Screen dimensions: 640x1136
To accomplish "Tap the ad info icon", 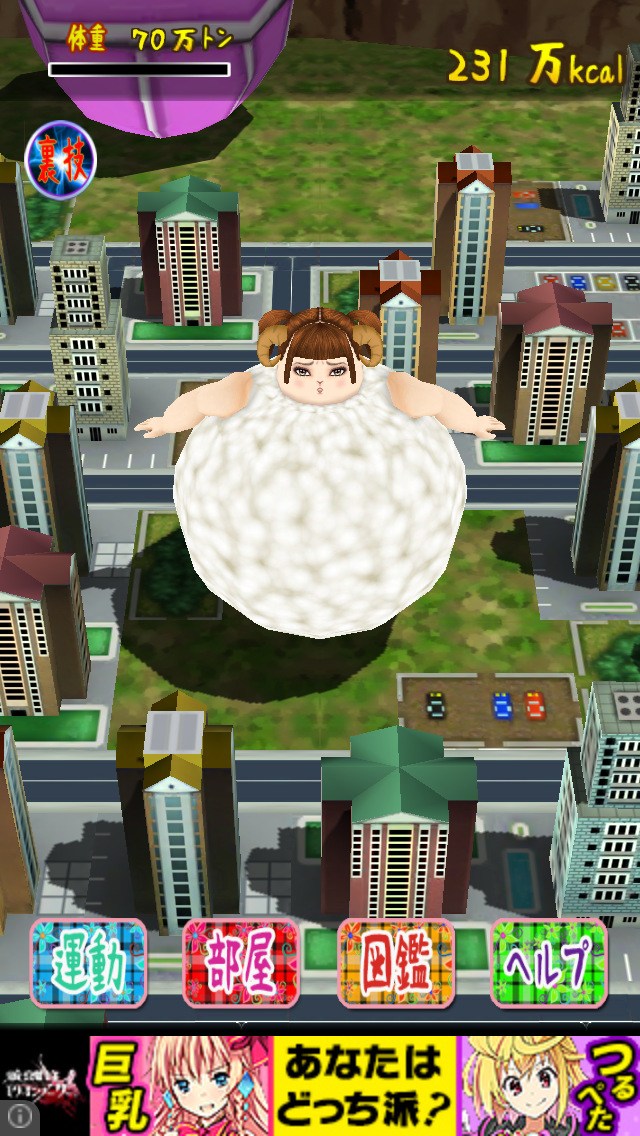I will (16, 1115).
